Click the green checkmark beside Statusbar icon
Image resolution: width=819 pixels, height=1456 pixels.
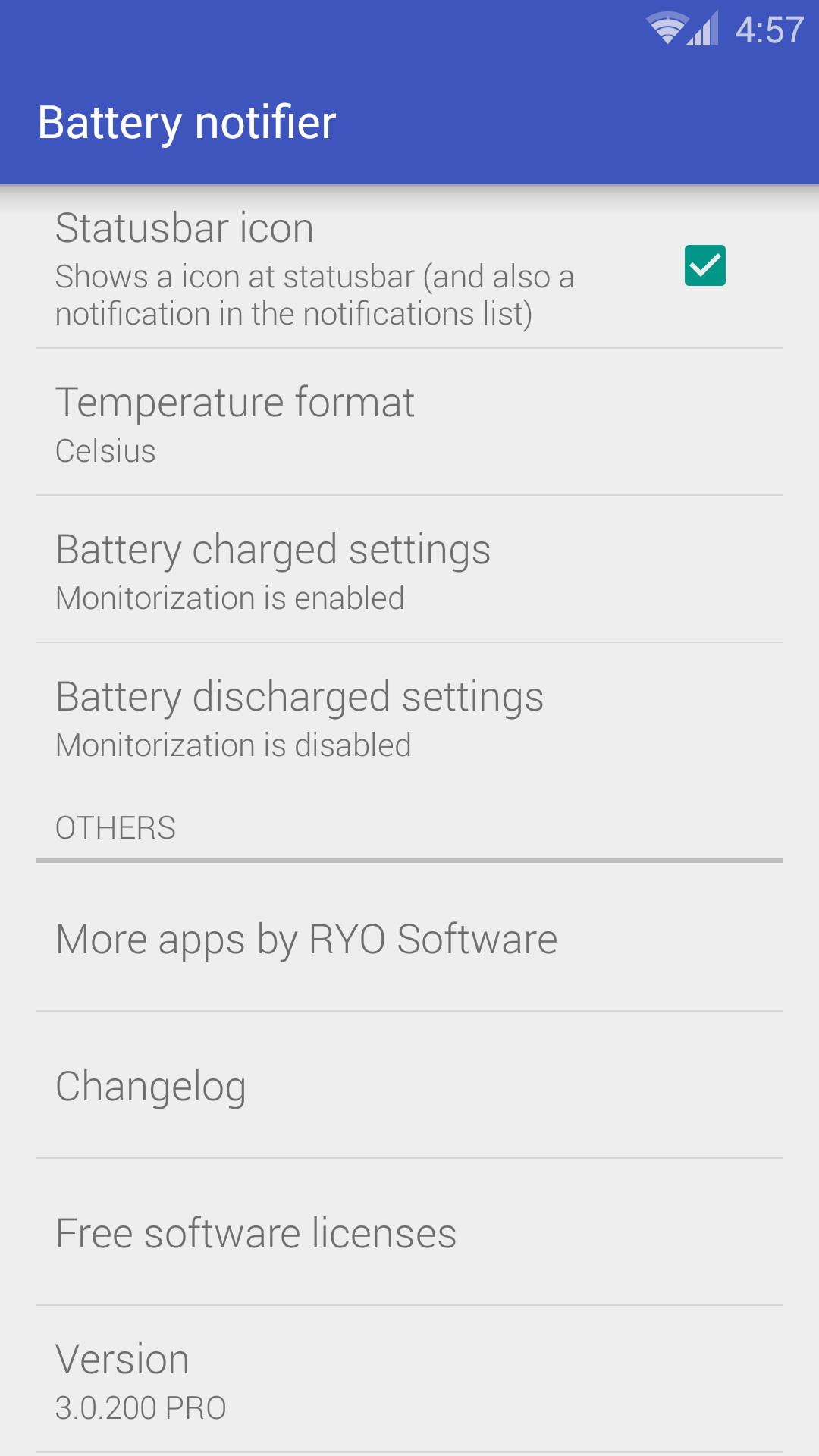tap(704, 266)
